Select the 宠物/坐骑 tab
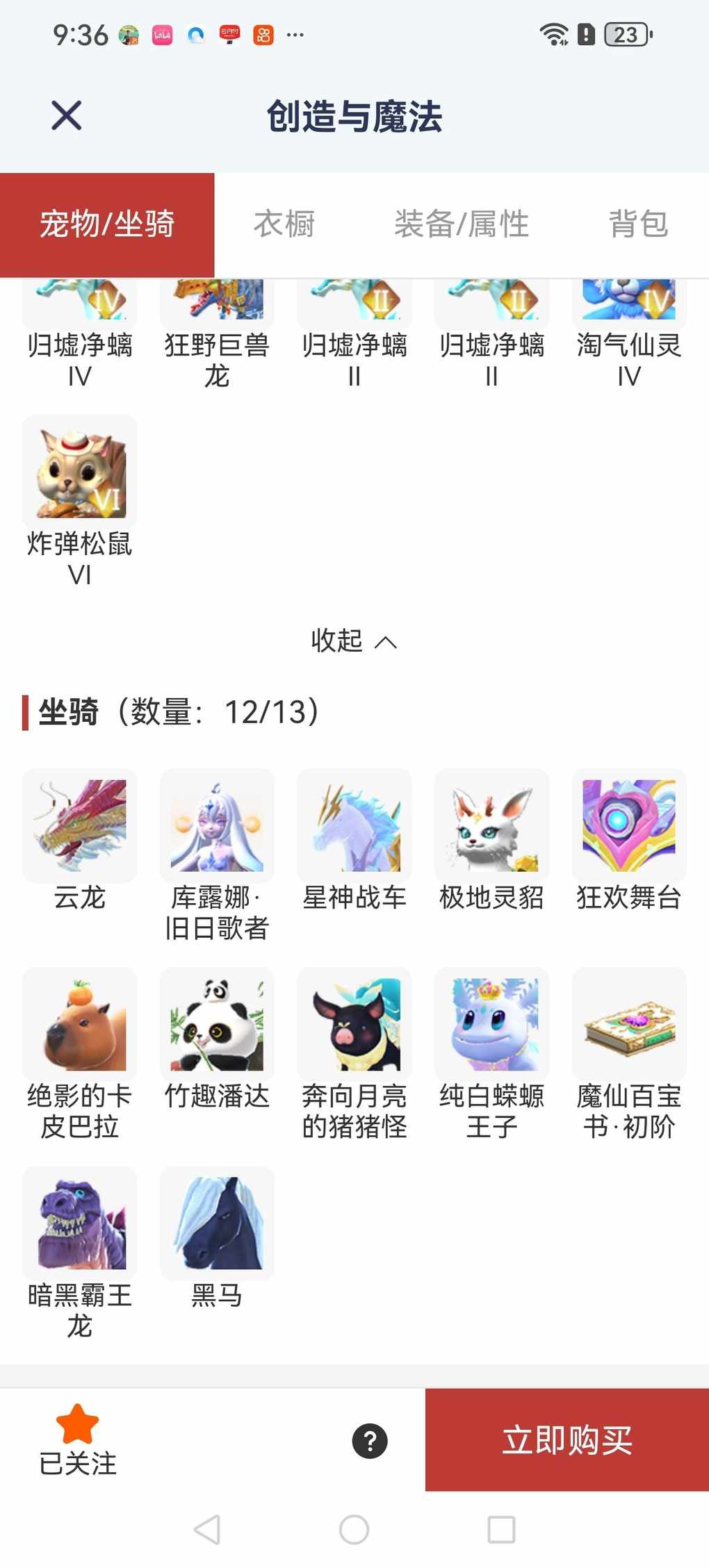 pyautogui.click(x=107, y=224)
